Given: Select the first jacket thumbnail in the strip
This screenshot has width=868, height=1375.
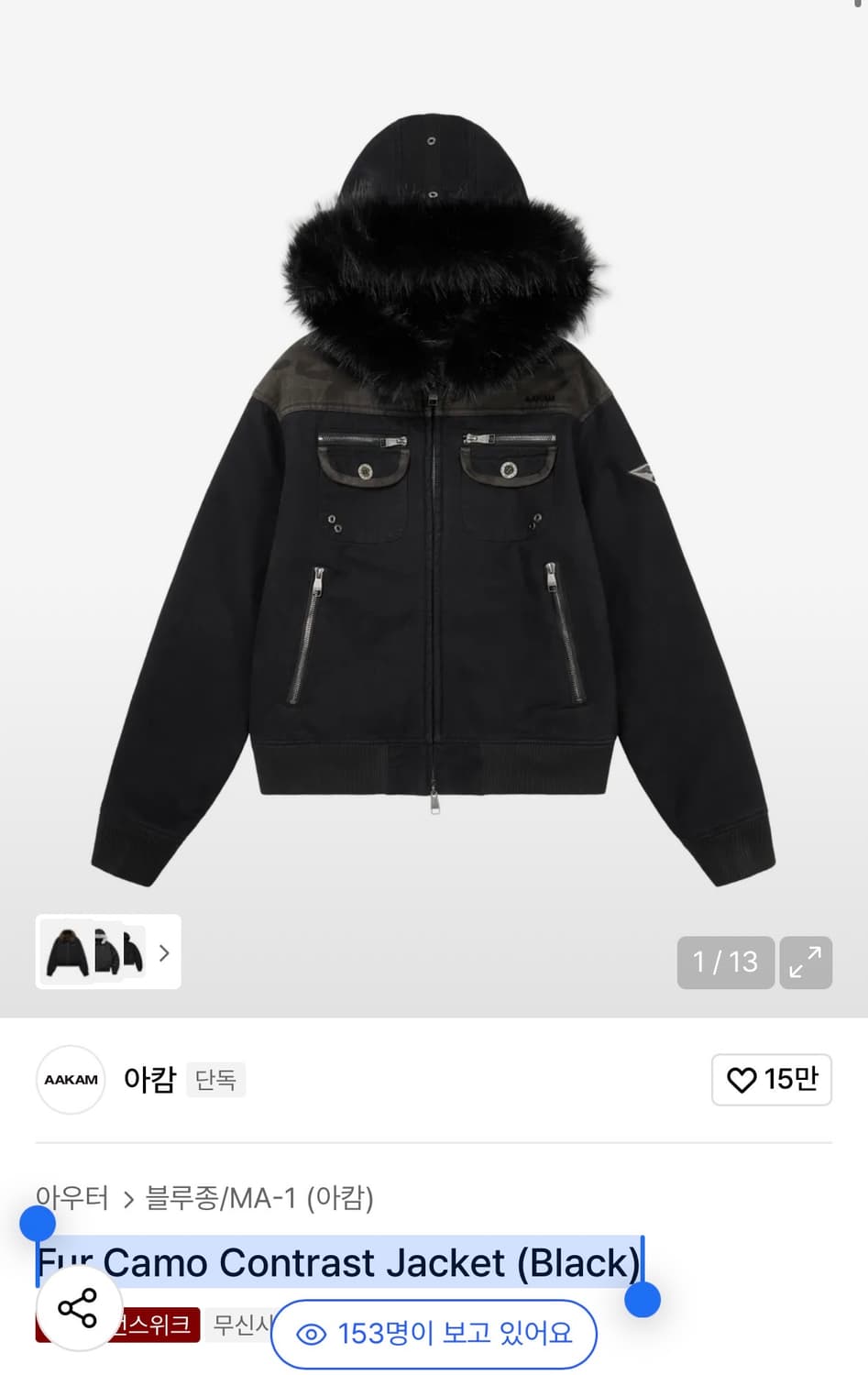Looking at the screenshot, I should 66,954.
